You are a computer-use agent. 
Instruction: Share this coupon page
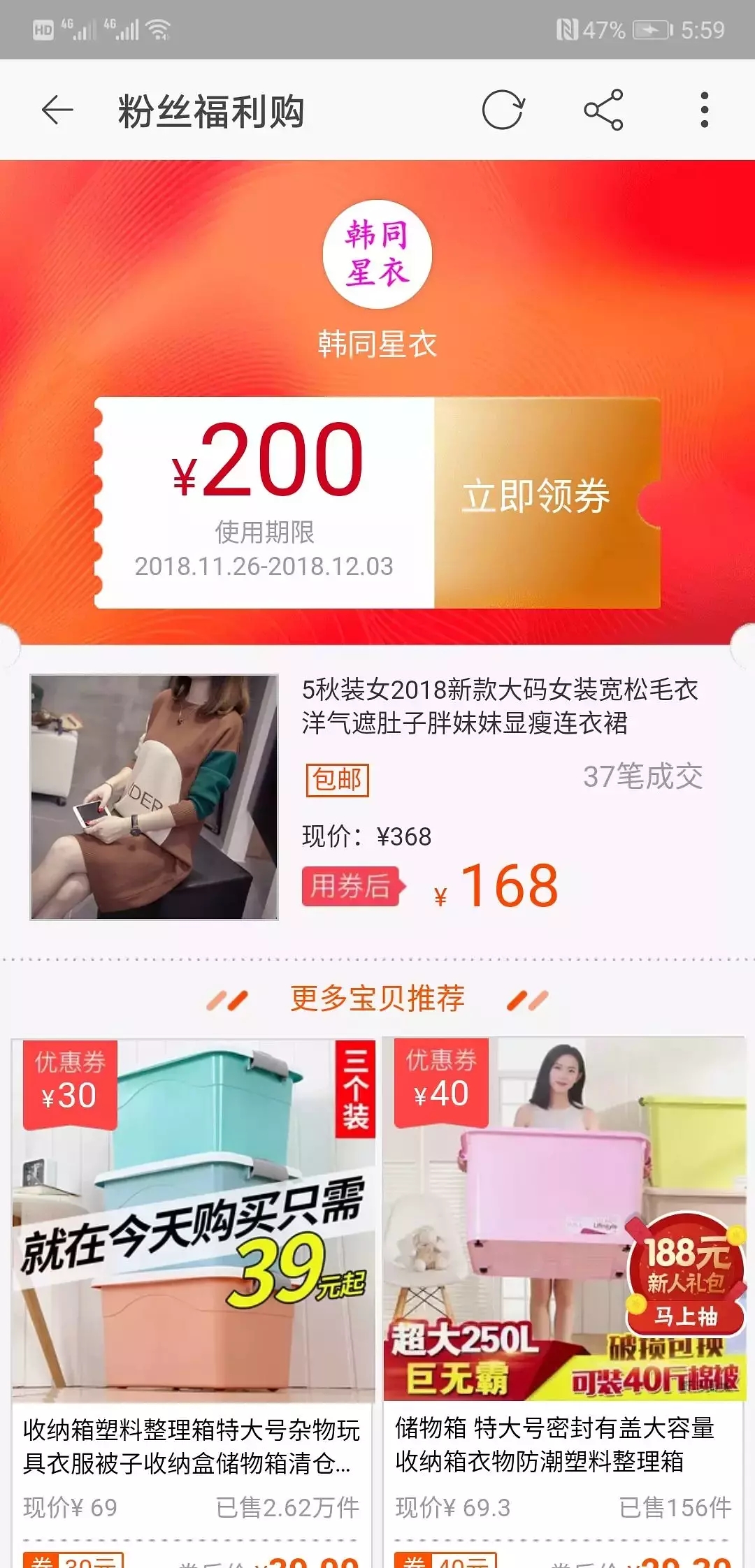coord(603,110)
